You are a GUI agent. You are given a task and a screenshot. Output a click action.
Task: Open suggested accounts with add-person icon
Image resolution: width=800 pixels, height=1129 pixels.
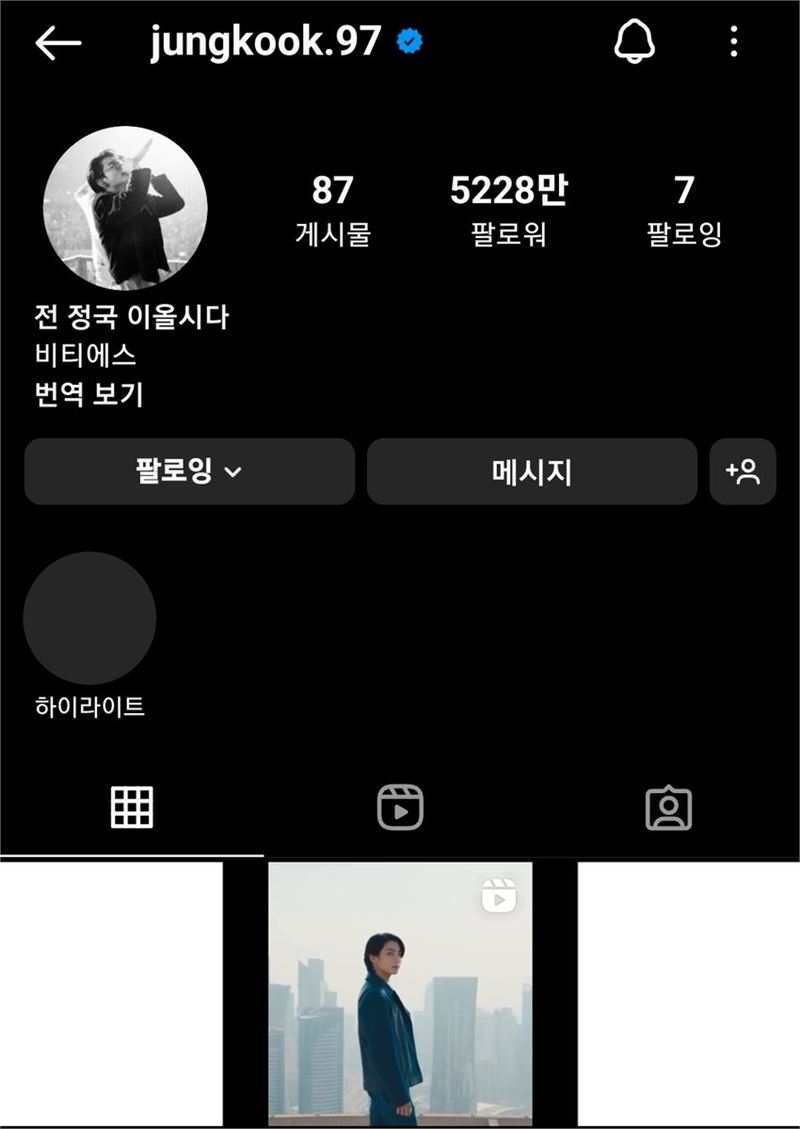(742, 471)
